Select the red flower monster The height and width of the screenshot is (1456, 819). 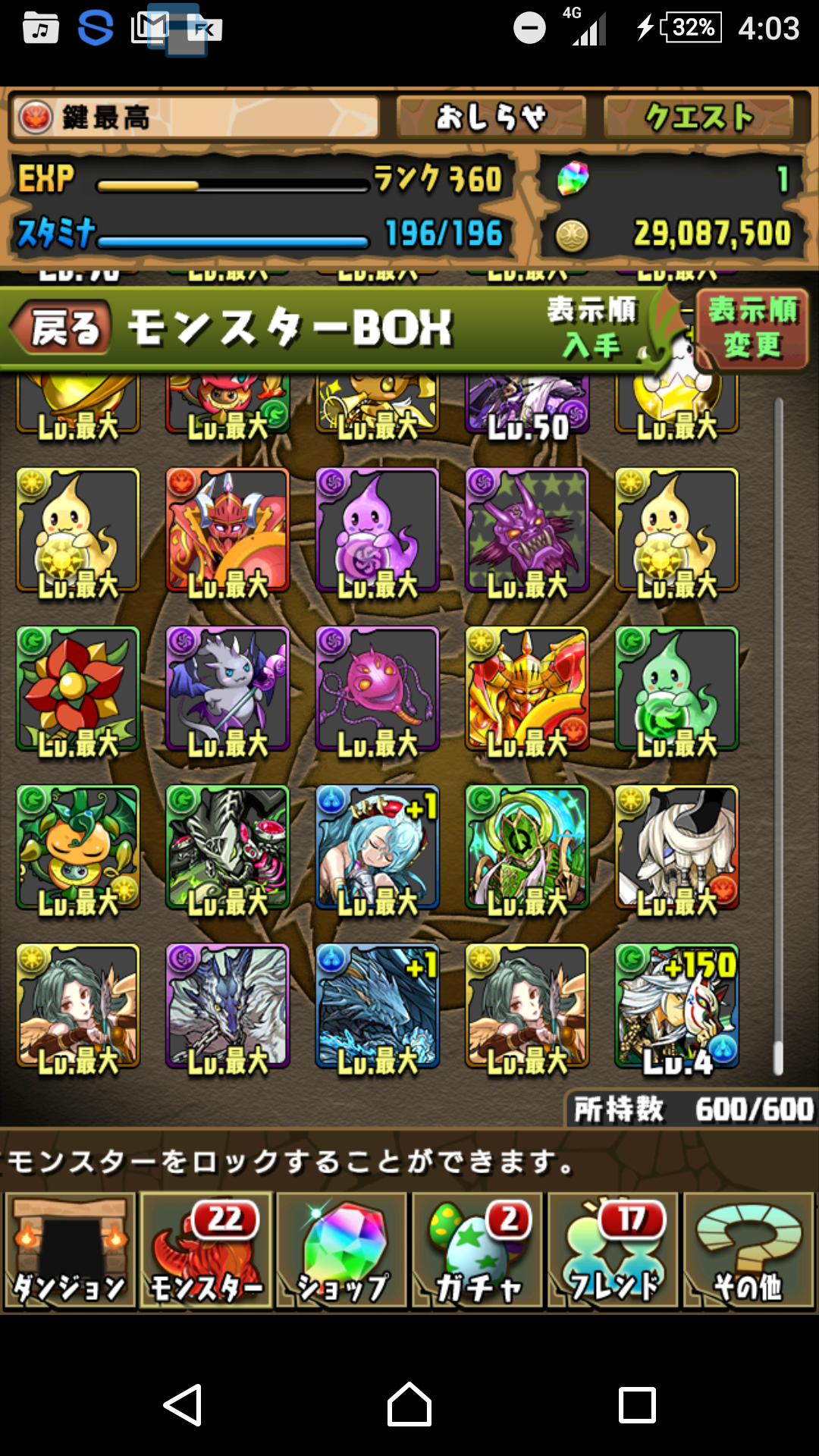(x=77, y=689)
